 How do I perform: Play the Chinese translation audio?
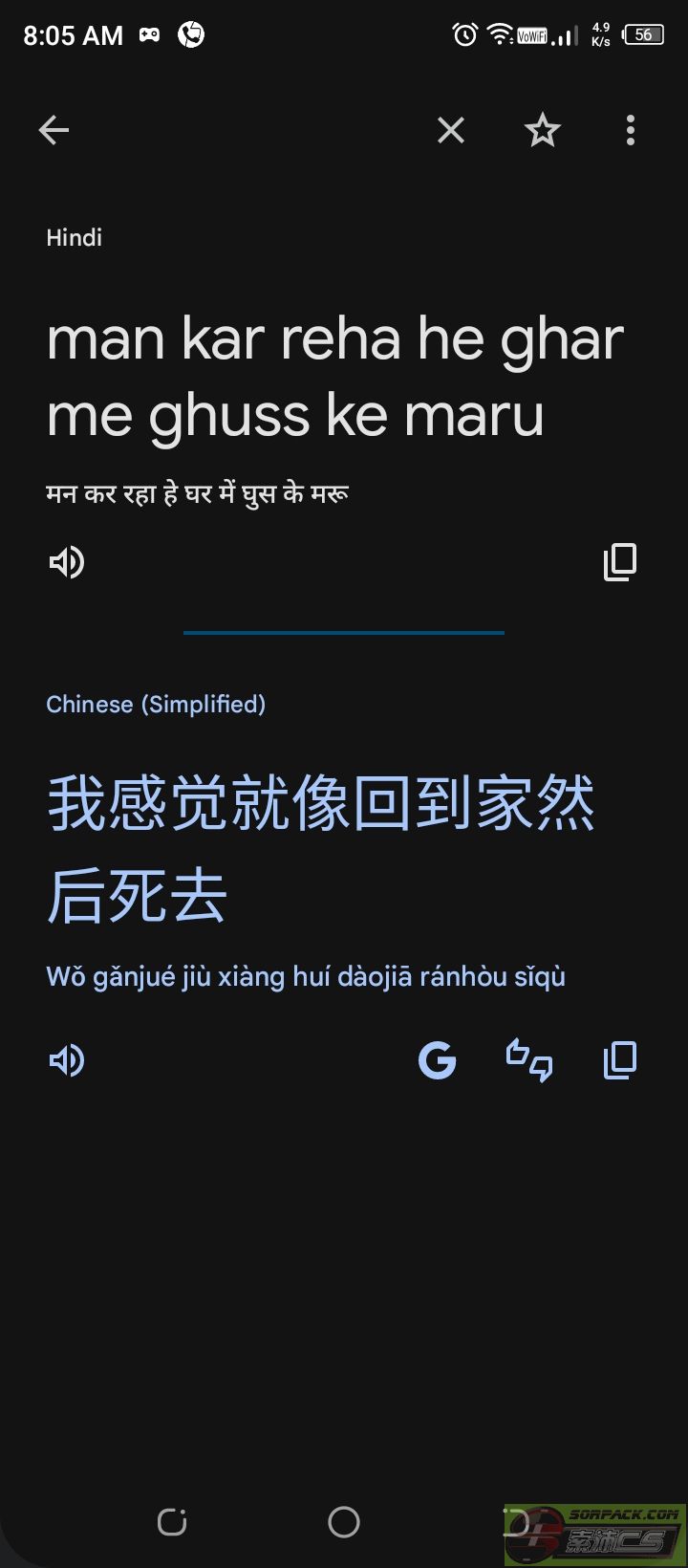click(67, 1060)
